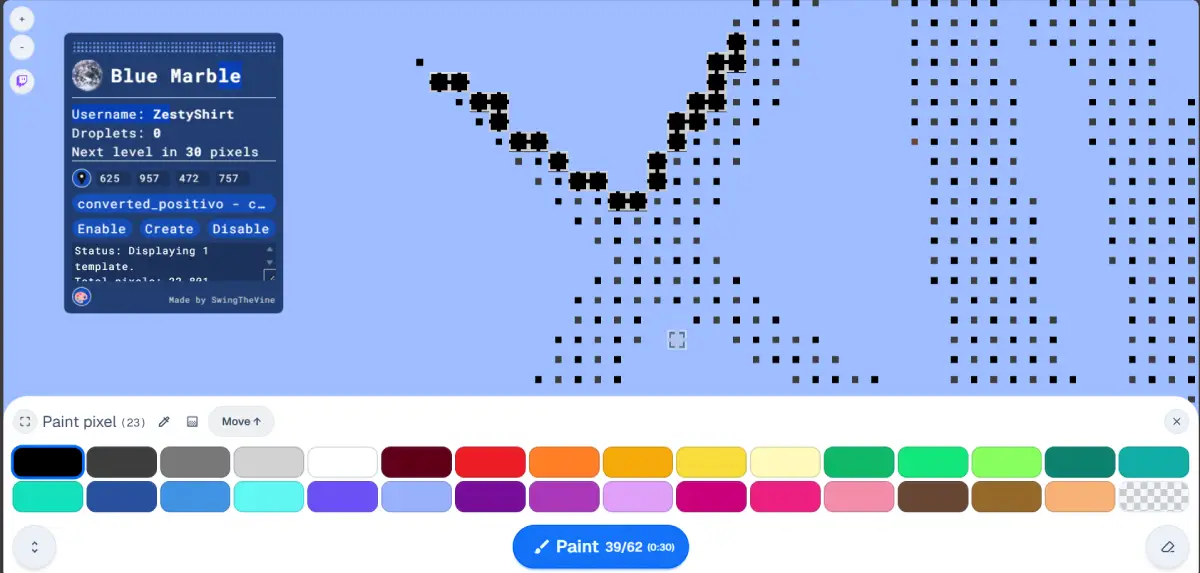Tap the Move button
The width and height of the screenshot is (1200, 573).
[x=241, y=422]
